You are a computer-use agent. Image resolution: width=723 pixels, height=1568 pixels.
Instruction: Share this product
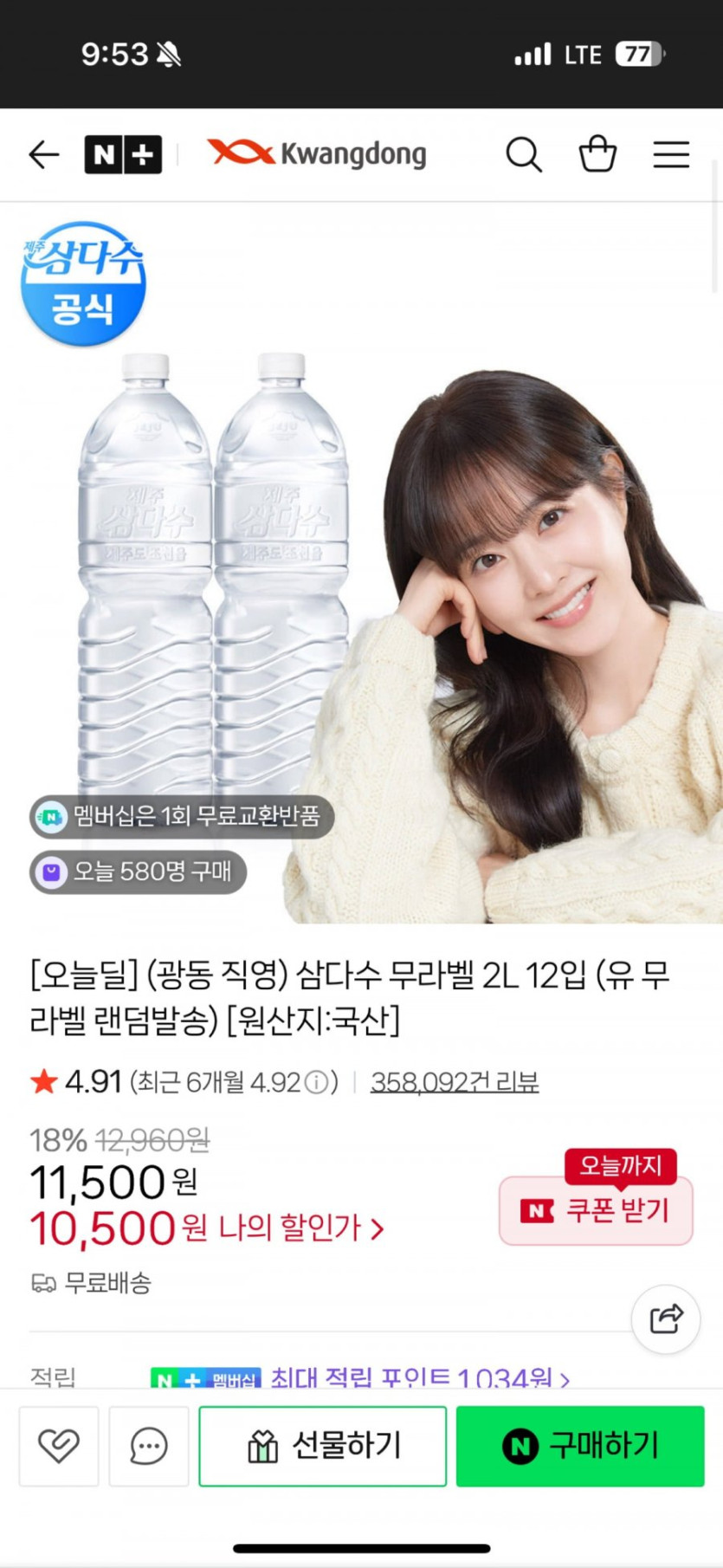pyautogui.click(x=665, y=1319)
